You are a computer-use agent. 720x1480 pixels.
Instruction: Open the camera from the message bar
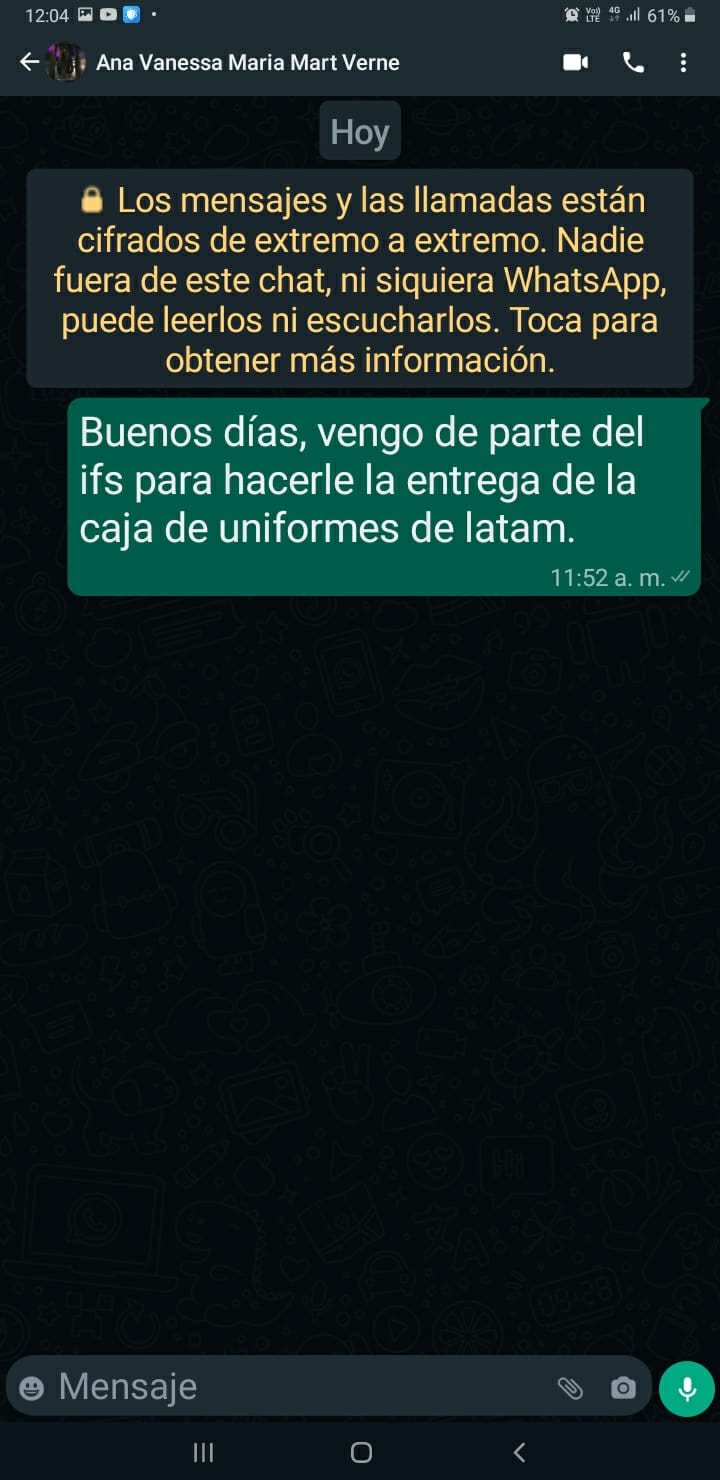pos(623,1388)
